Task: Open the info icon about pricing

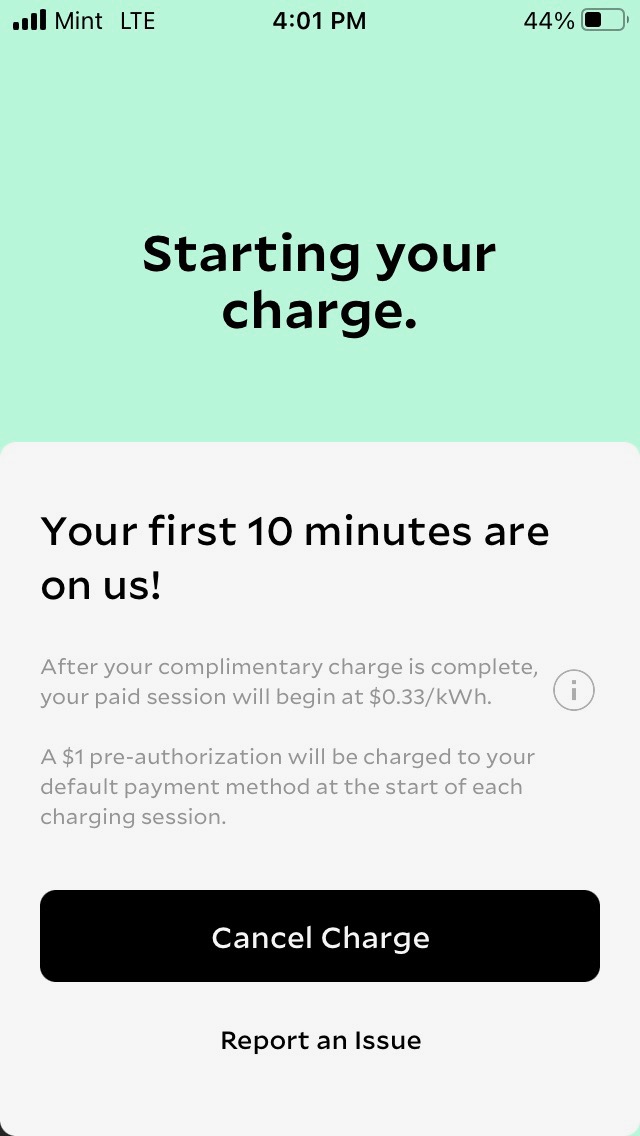Action: point(574,690)
